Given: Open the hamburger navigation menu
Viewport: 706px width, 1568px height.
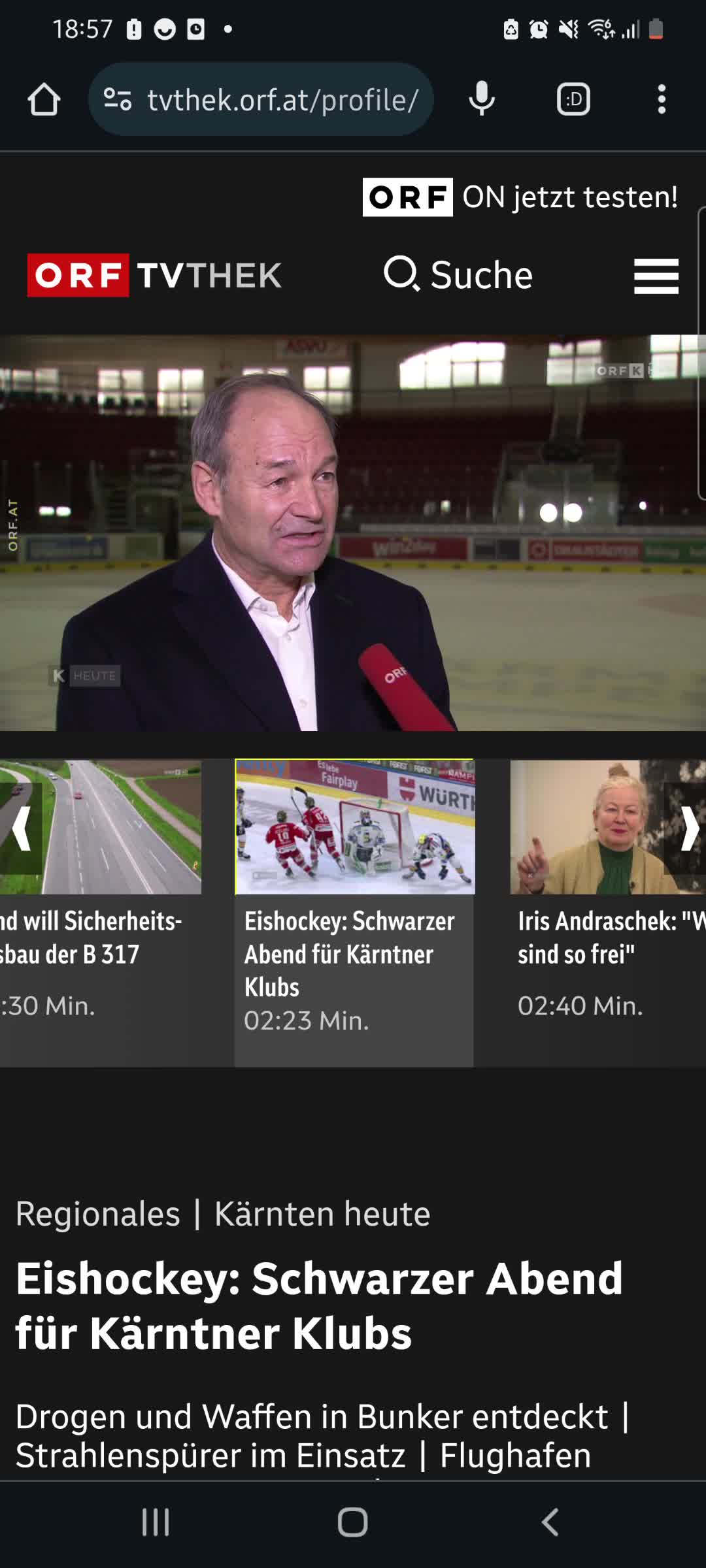Looking at the screenshot, I should tap(656, 276).
